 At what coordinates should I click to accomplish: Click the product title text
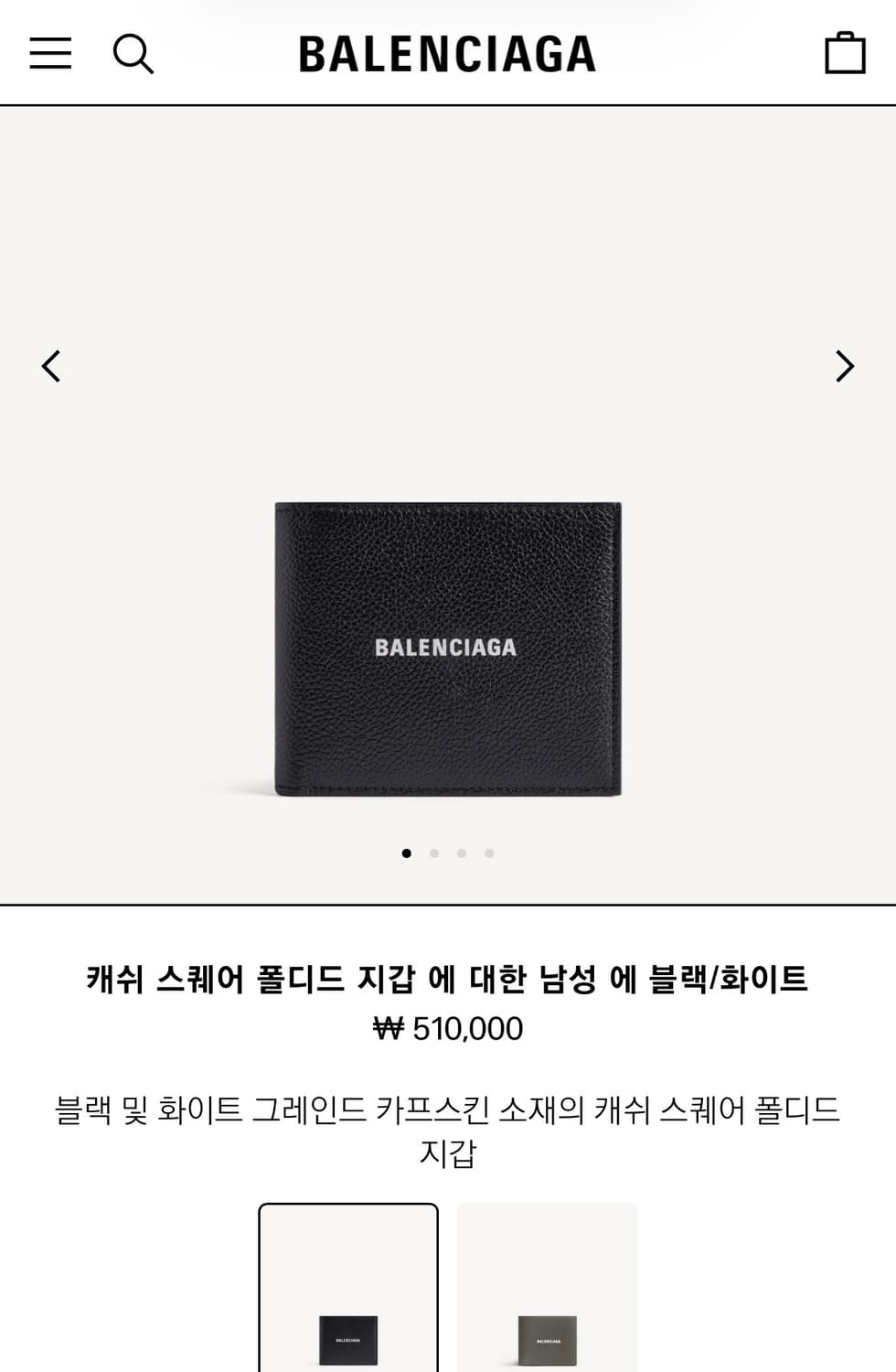pos(448,978)
